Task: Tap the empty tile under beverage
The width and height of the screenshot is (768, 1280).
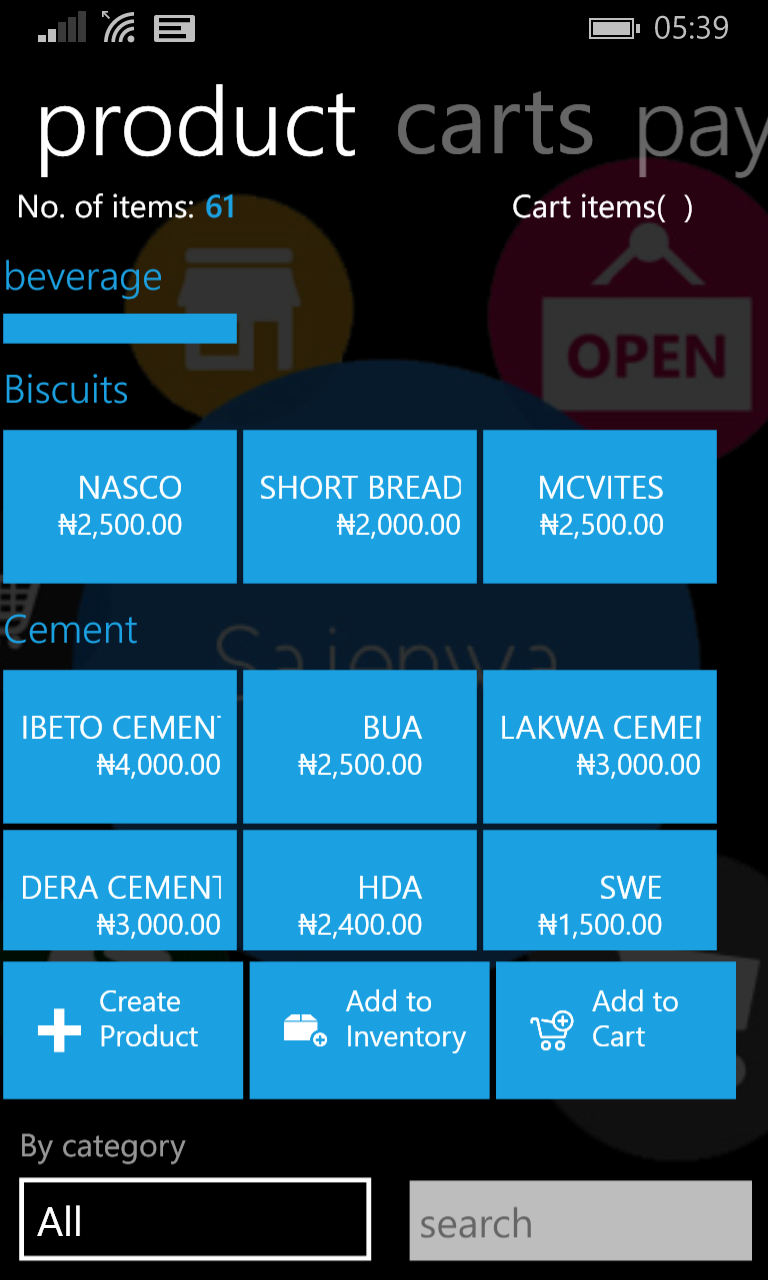Action: [120, 329]
